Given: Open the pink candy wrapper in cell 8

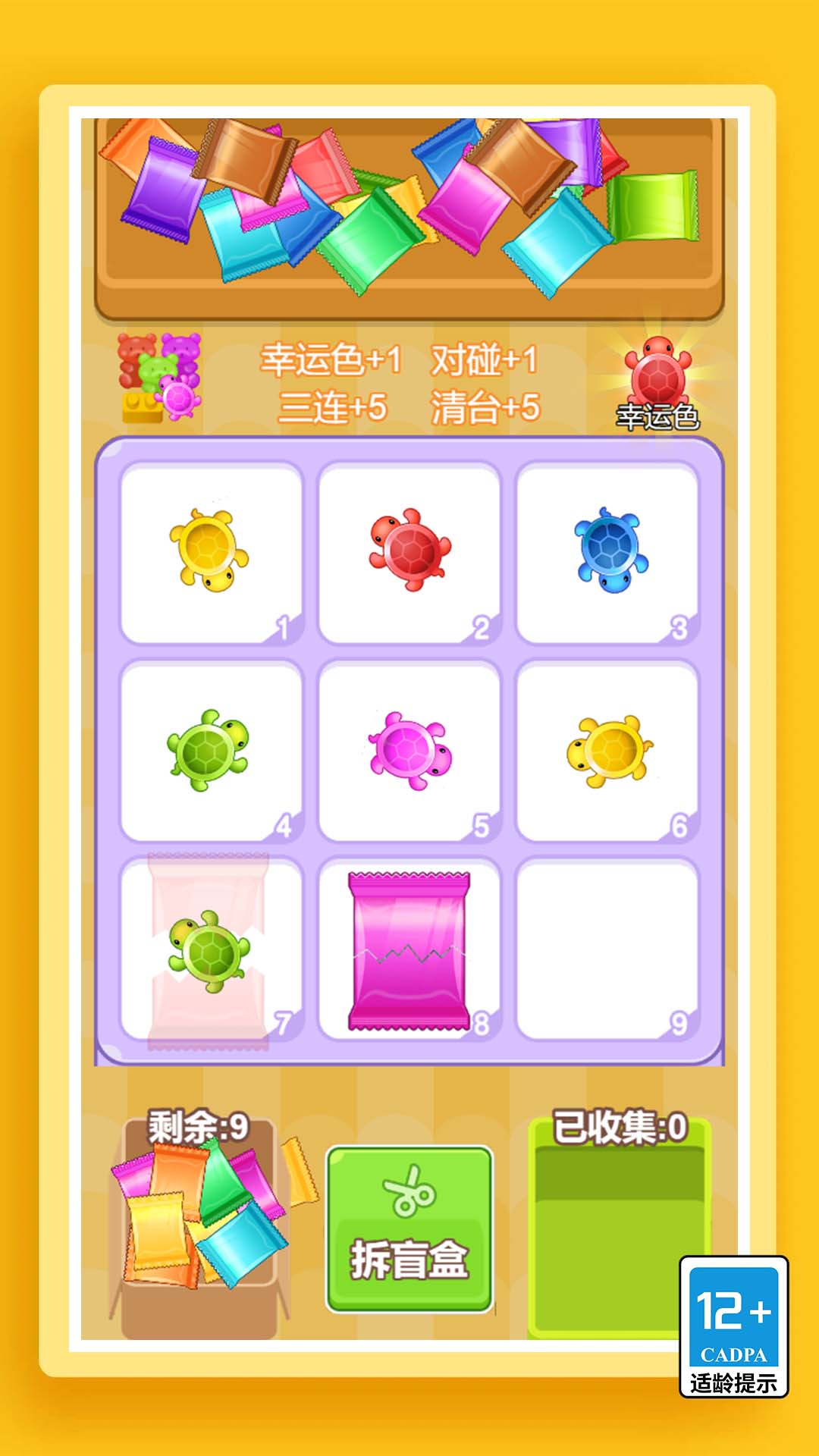Looking at the screenshot, I should point(408,952).
